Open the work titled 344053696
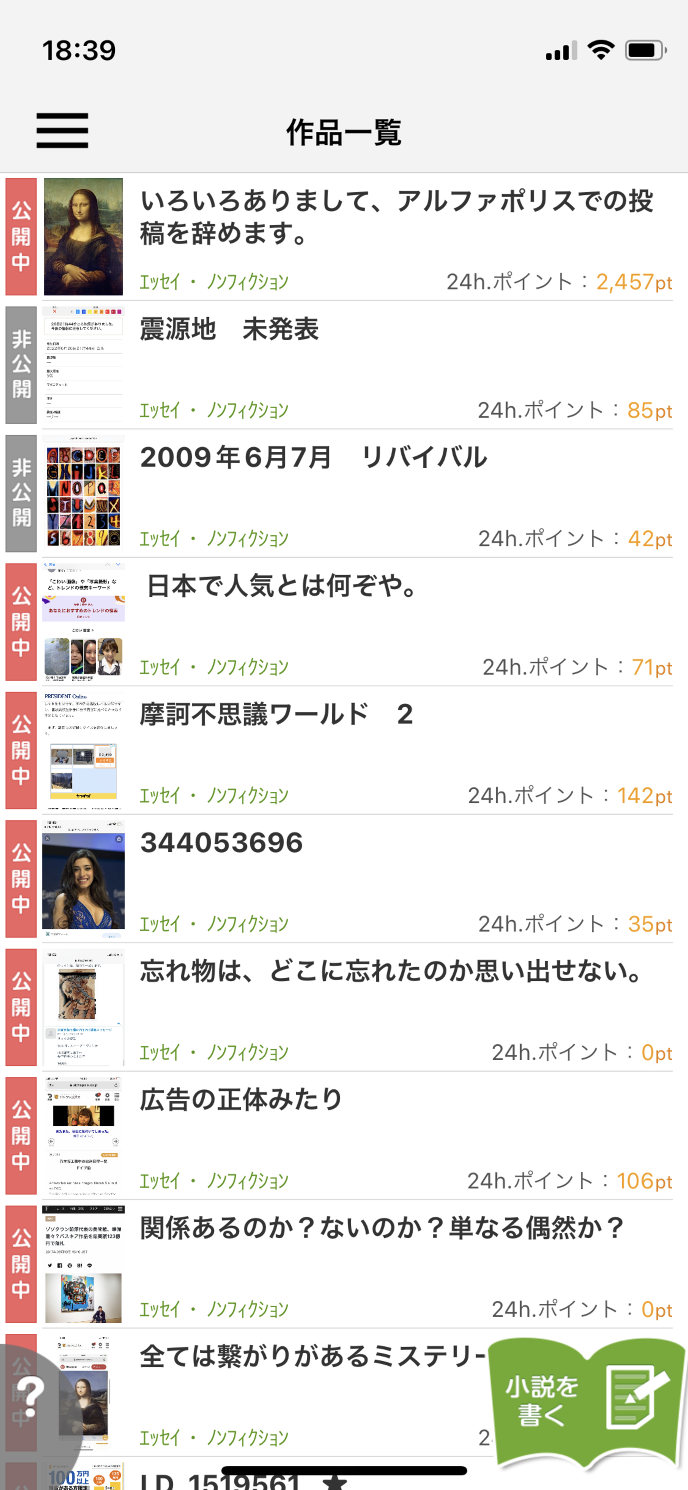The height and width of the screenshot is (1490, 688). pos(222,843)
